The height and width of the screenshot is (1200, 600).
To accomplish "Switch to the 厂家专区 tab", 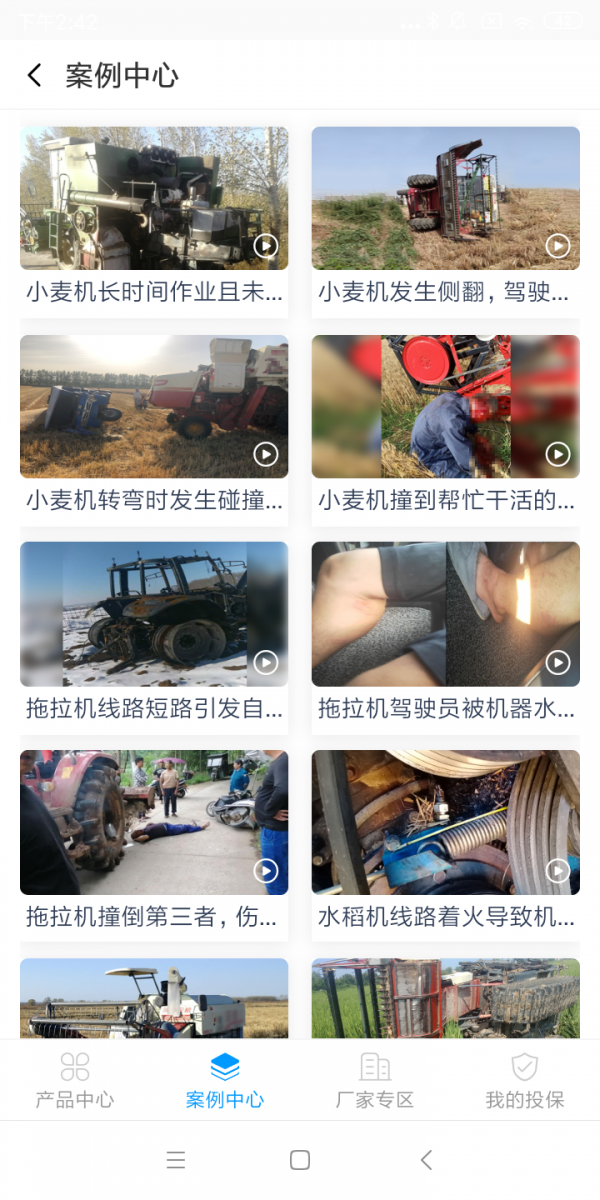I will (x=375, y=1080).
